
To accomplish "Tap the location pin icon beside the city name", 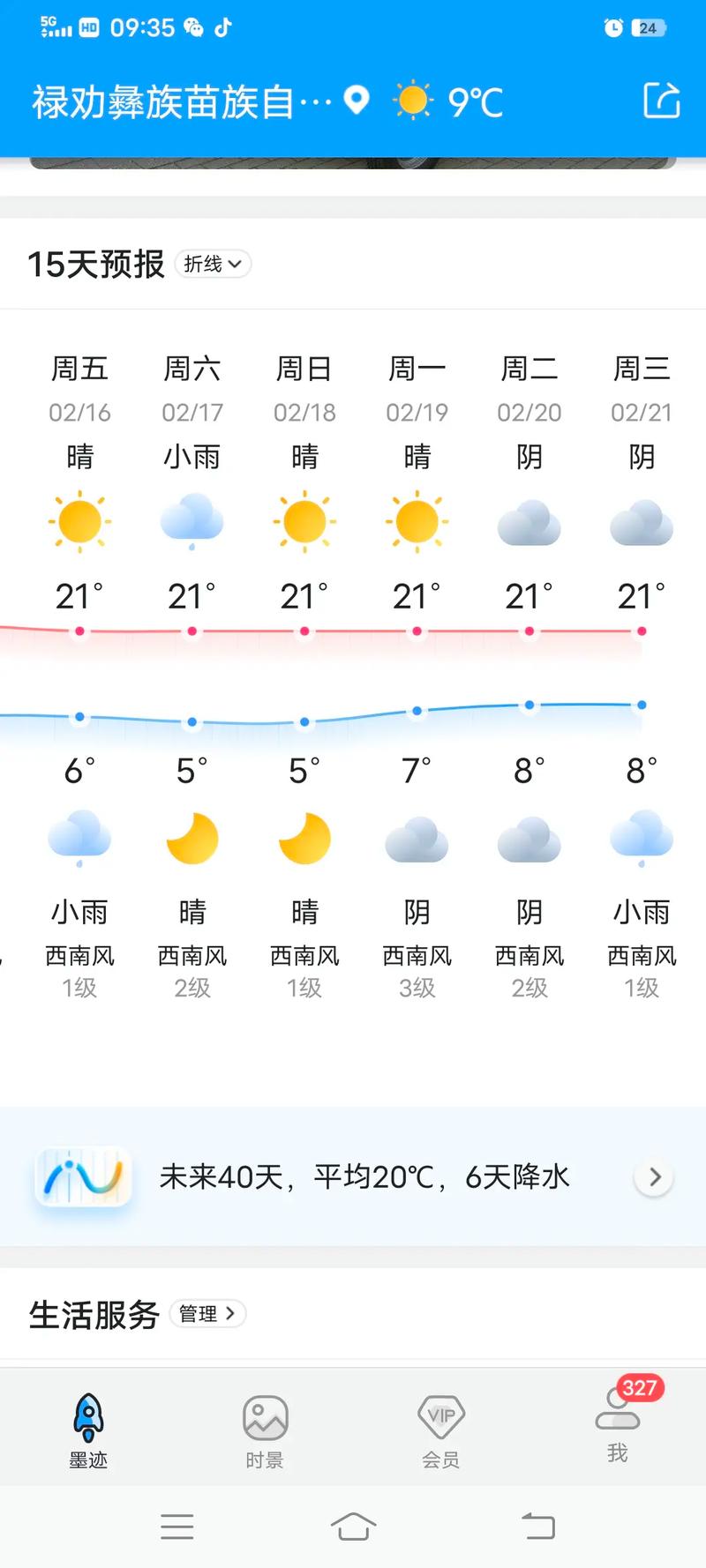I will [x=356, y=100].
